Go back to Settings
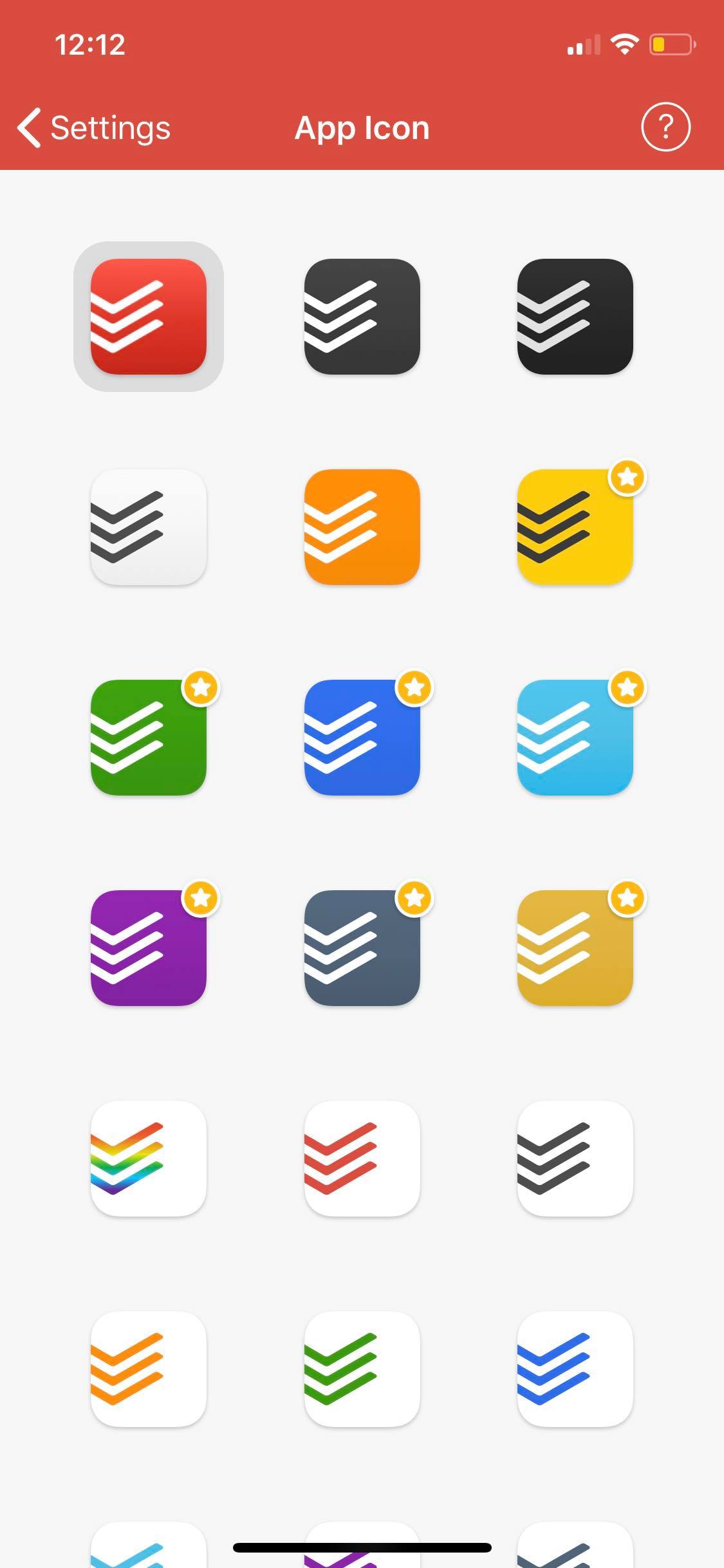Viewport: 724px width, 1568px height. click(93, 127)
